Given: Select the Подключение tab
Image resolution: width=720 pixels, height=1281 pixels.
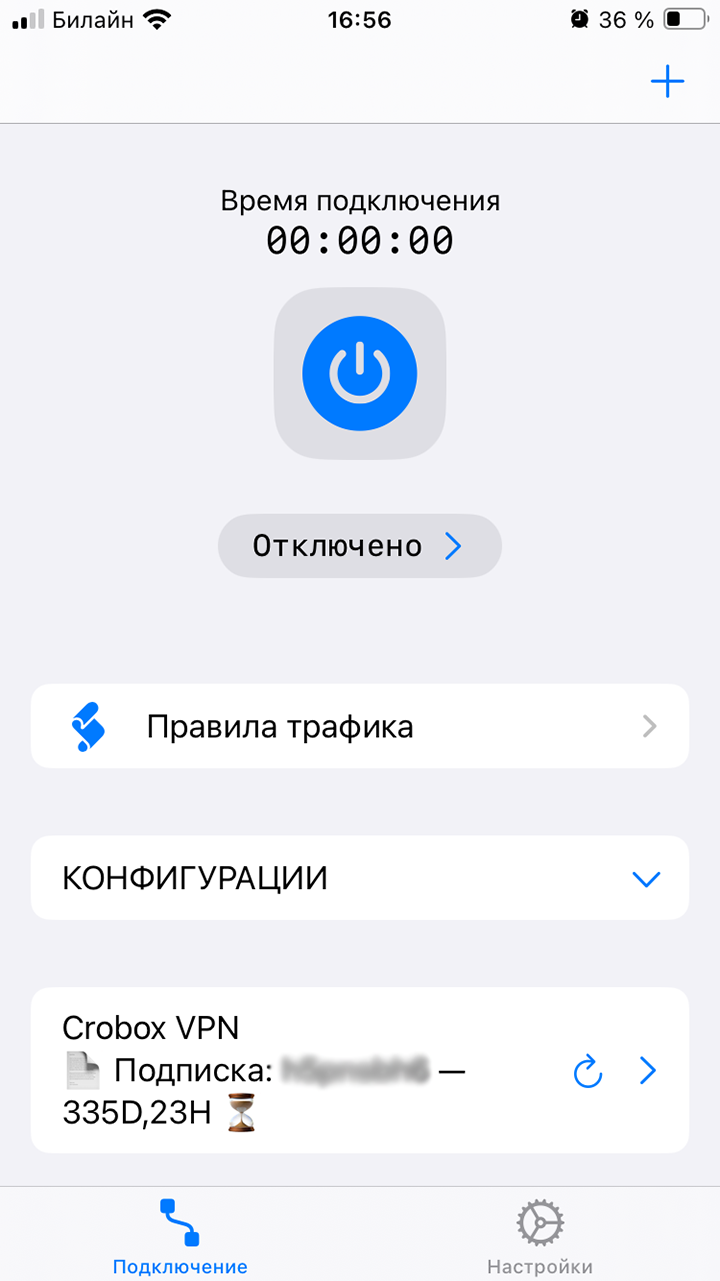Looking at the screenshot, I should click(180, 1232).
